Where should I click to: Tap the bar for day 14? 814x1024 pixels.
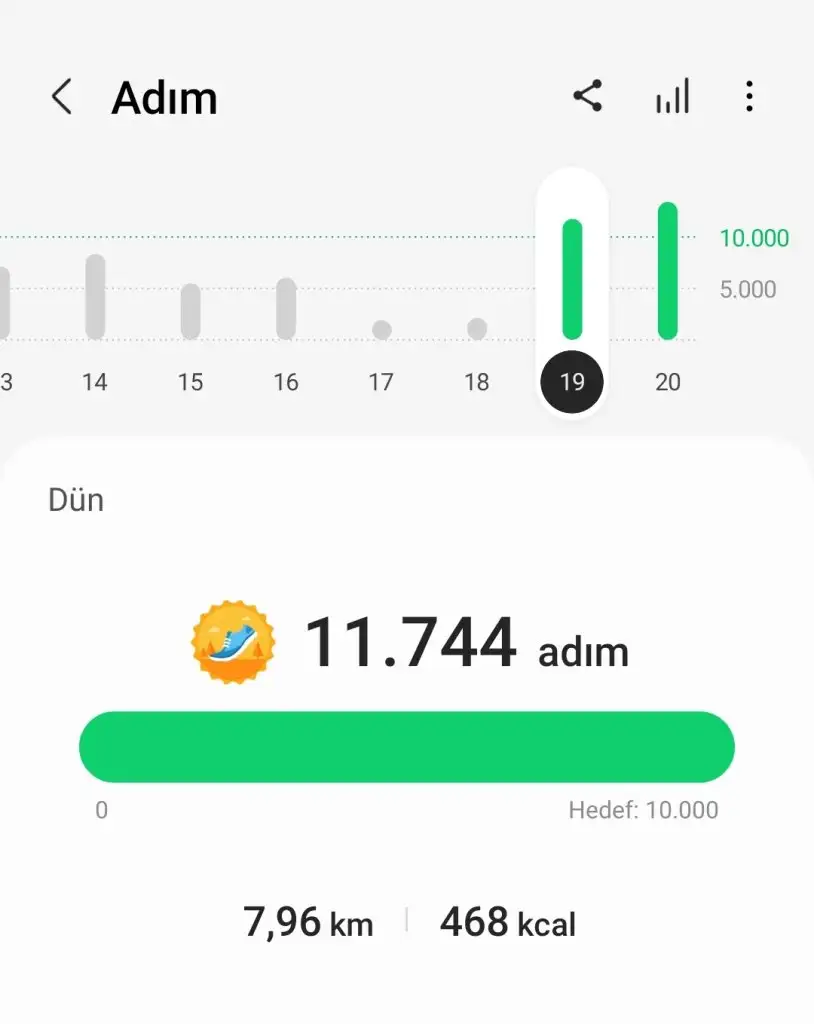pyautogui.click(x=95, y=297)
